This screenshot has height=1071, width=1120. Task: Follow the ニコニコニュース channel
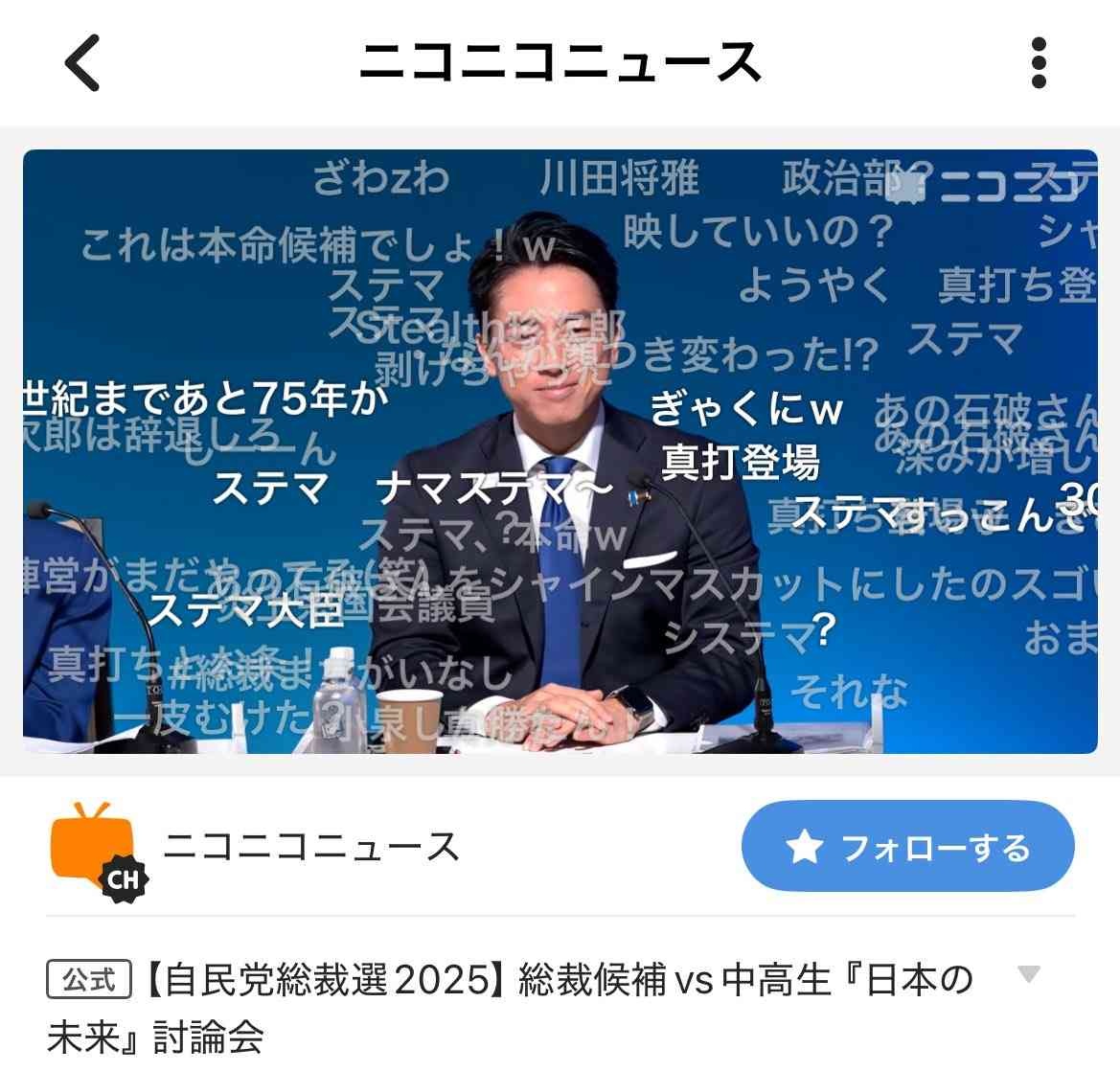[x=906, y=847]
